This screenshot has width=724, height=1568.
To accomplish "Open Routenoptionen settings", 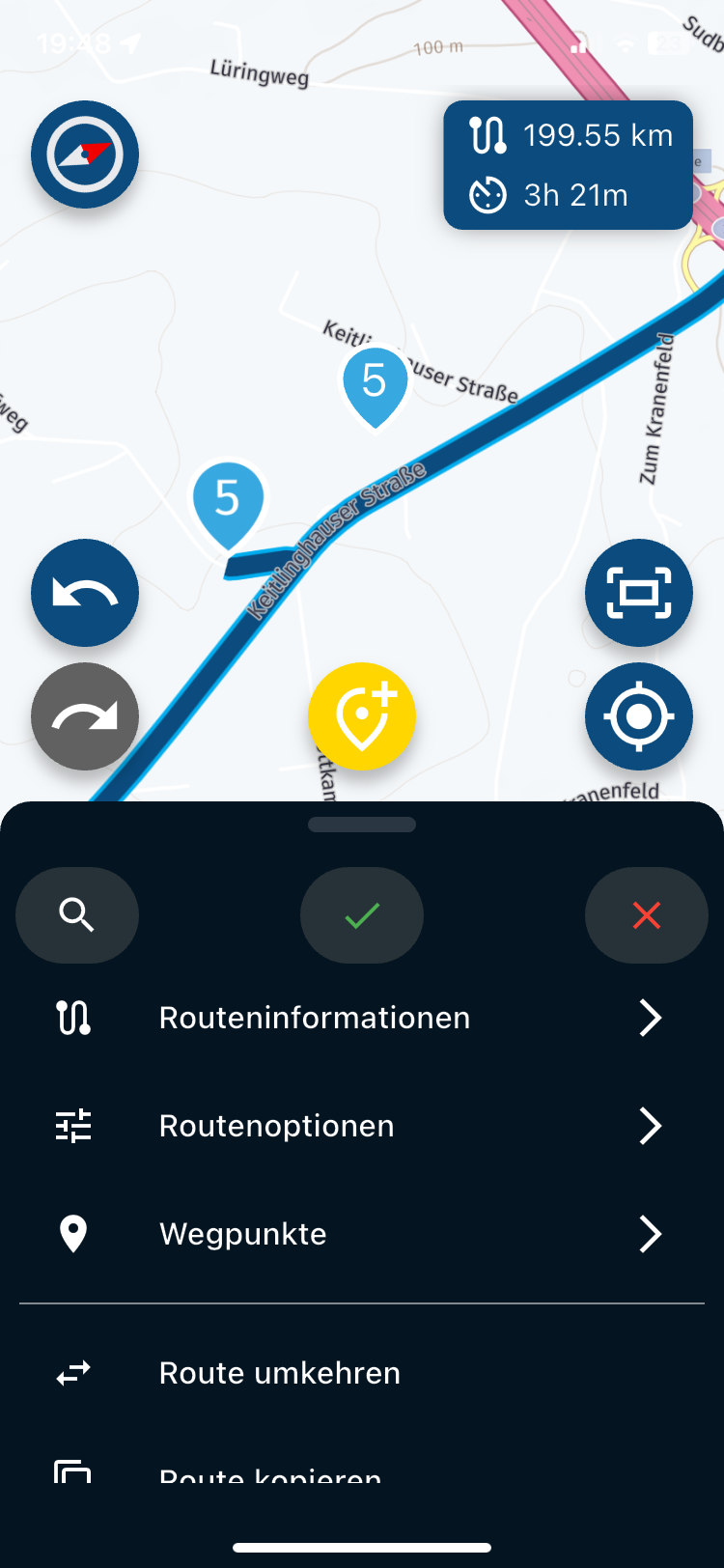I will (362, 1126).
